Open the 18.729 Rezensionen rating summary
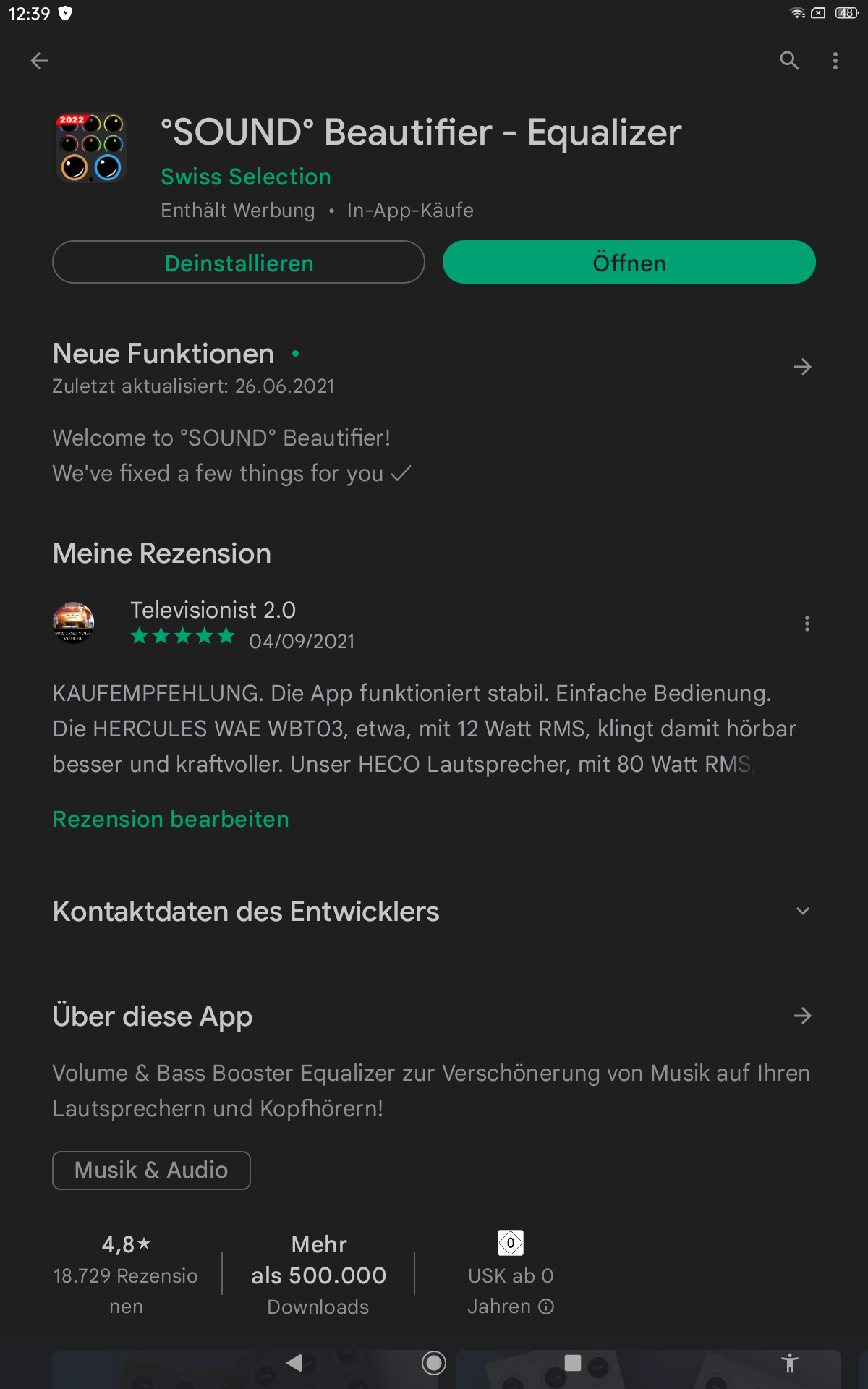The image size is (868, 1389). 126,1275
